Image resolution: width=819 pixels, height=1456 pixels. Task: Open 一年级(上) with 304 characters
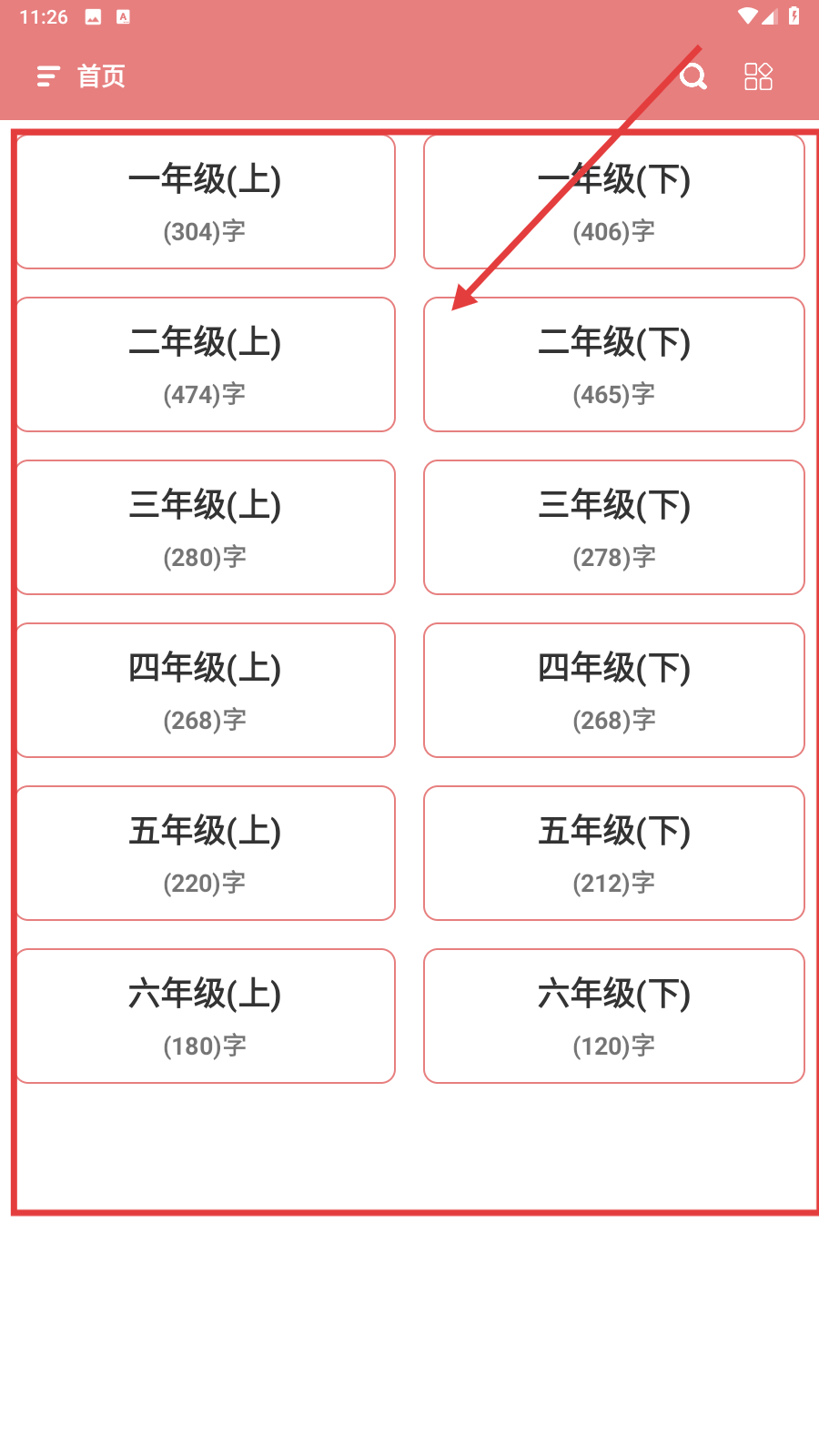206,202
